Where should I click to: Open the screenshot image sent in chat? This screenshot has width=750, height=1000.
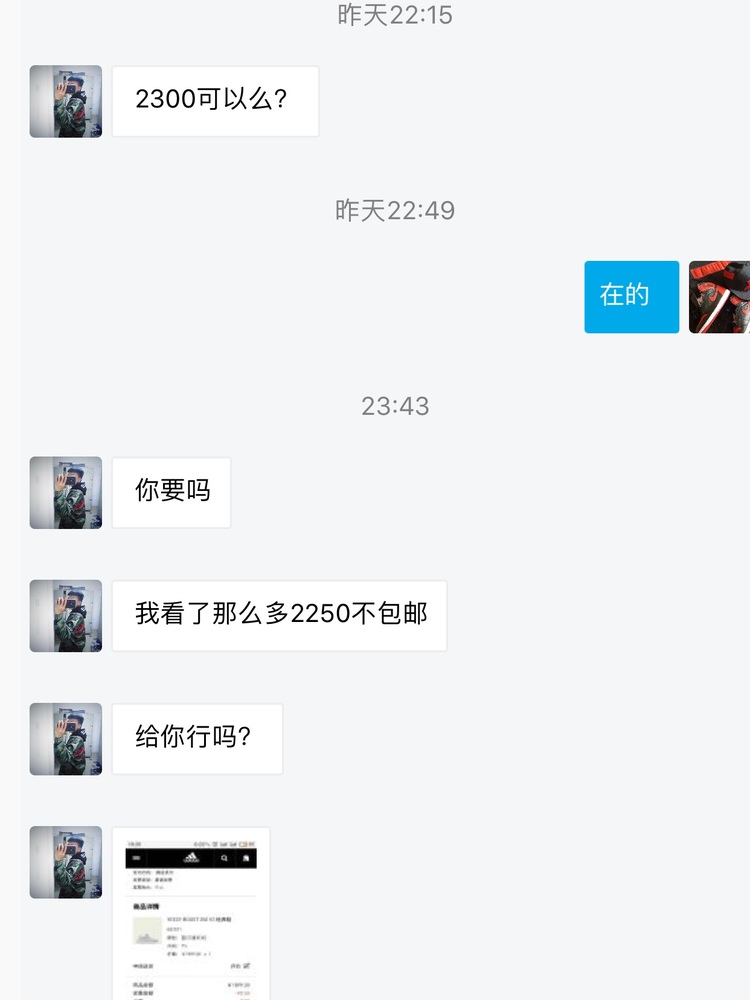tap(191, 912)
